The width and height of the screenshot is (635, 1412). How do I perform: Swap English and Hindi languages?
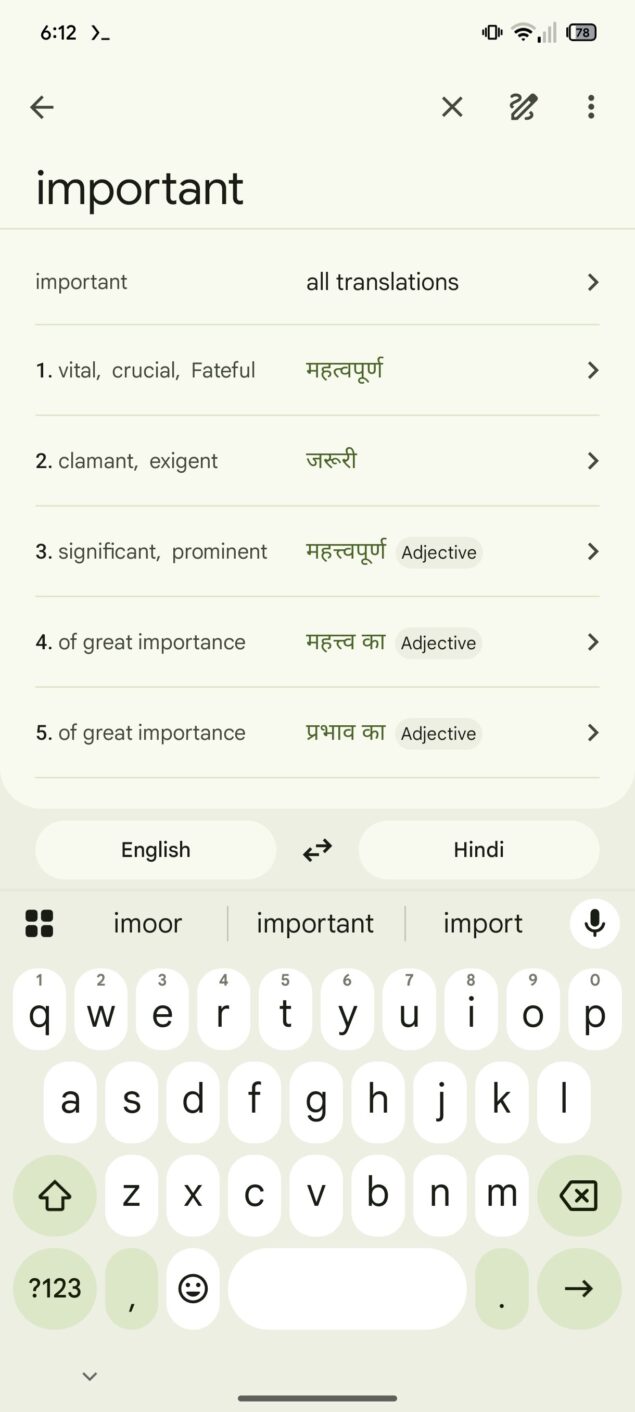pos(317,850)
